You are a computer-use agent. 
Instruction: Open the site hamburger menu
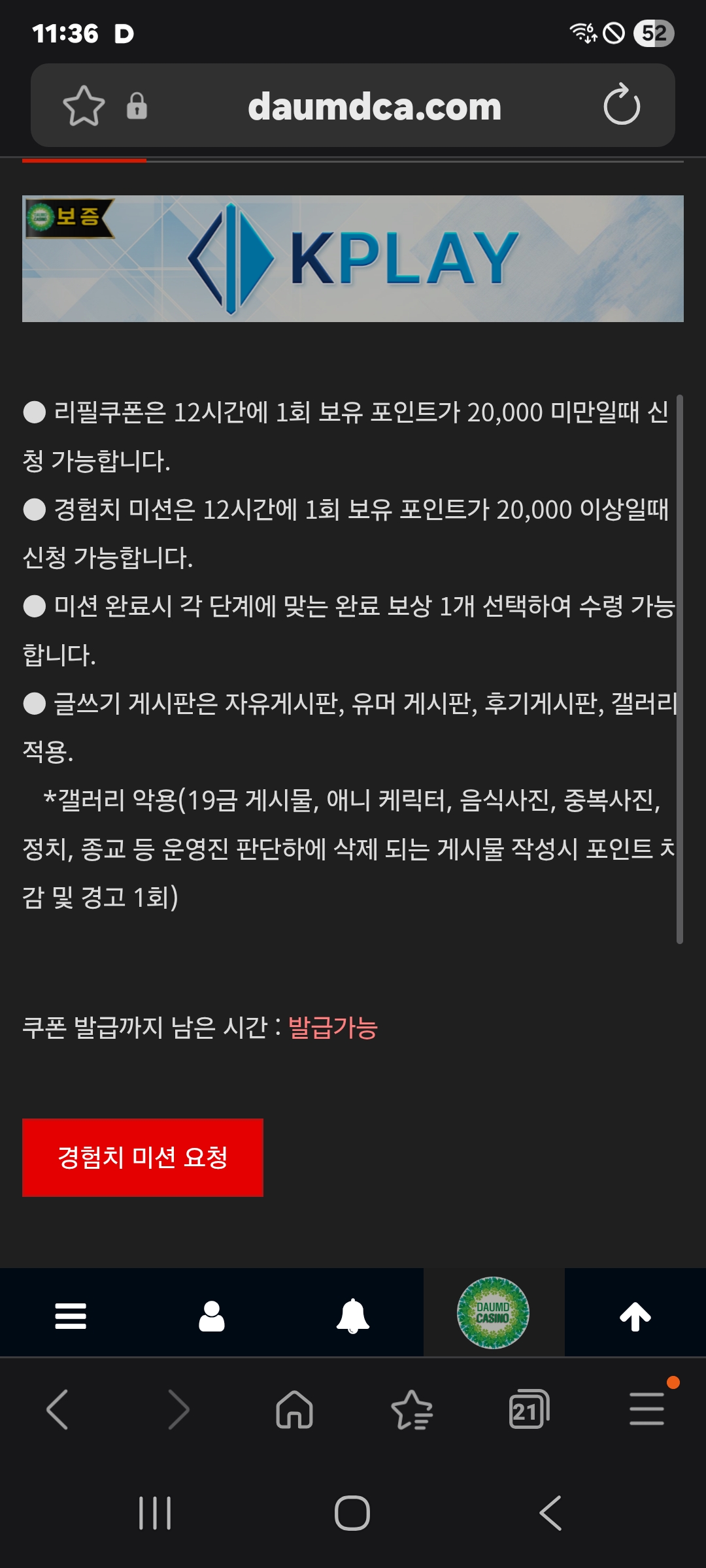click(71, 1316)
